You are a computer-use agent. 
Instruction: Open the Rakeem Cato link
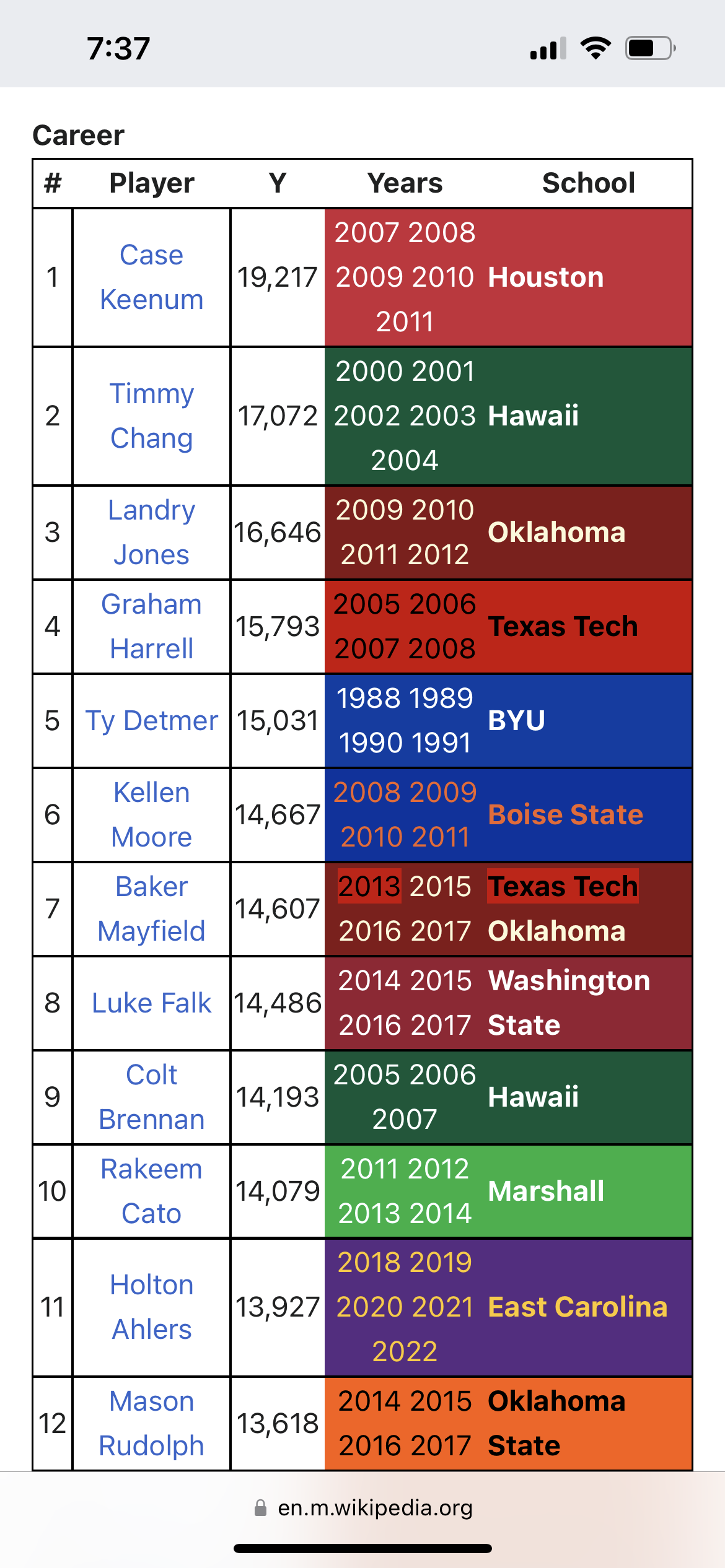point(152,1191)
